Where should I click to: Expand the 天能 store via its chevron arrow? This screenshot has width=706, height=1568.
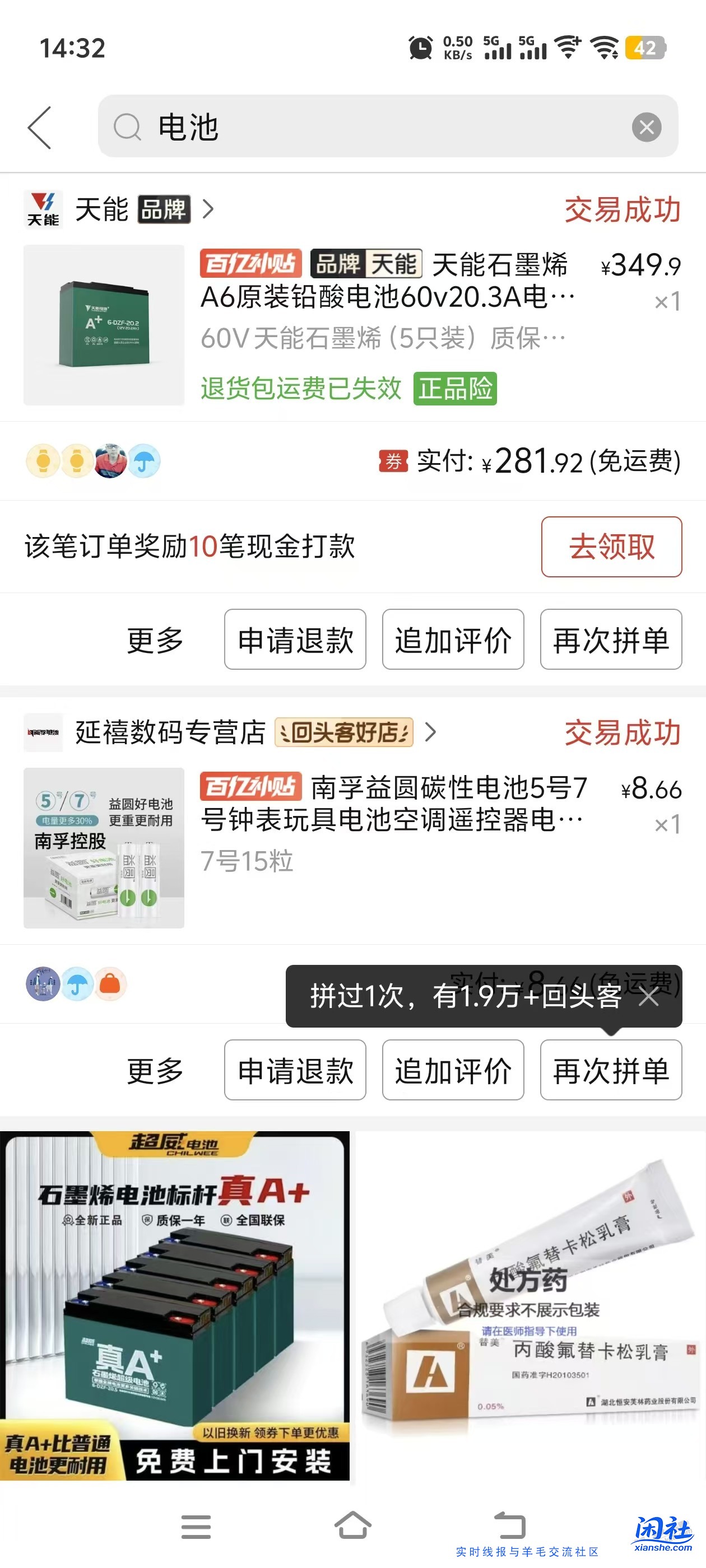[208, 209]
